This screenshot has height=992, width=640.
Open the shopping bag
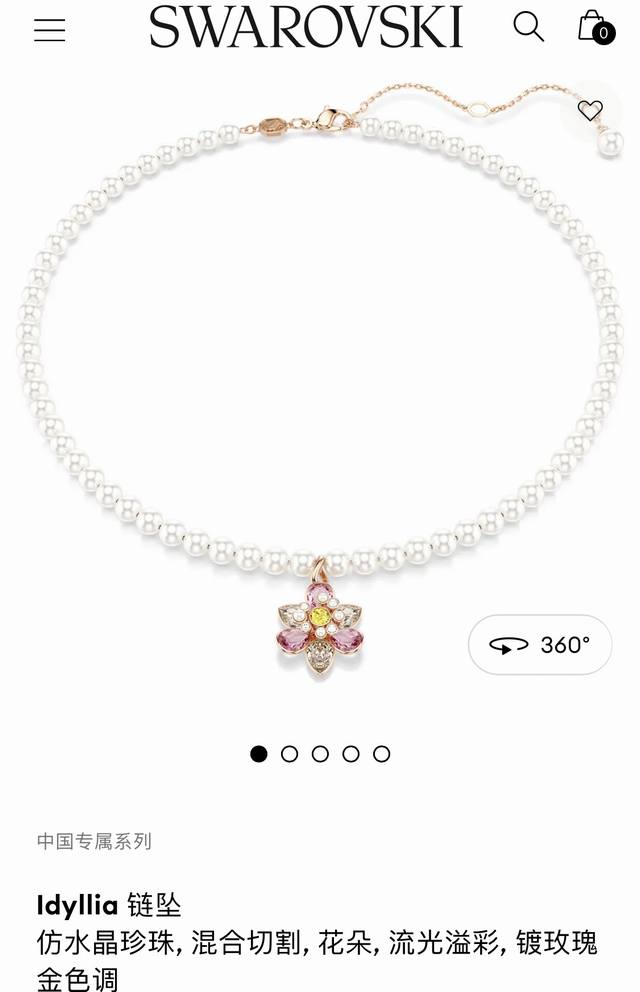point(594,27)
